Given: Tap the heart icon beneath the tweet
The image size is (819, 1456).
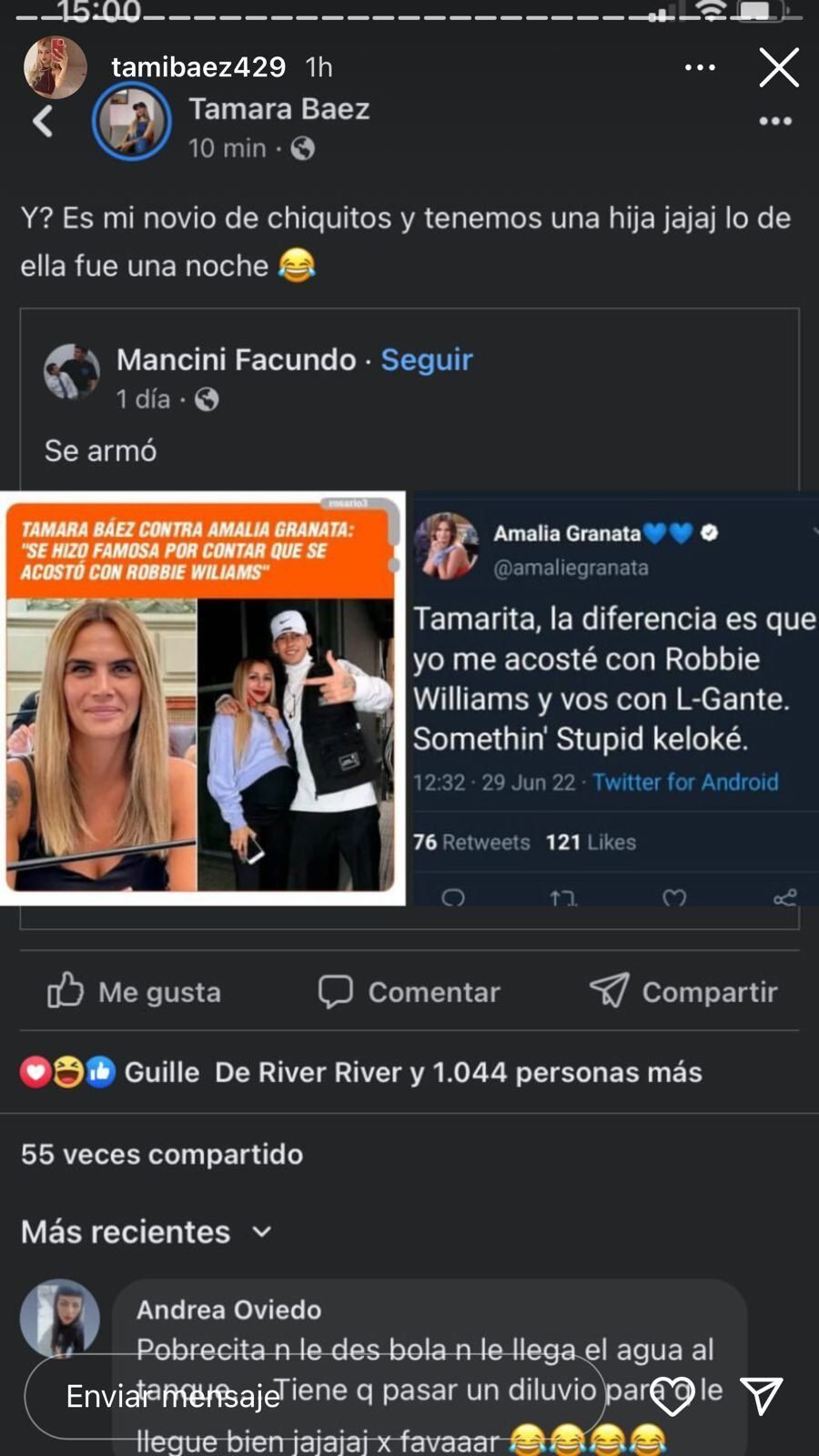Looking at the screenshot, I should (x=674, y=899).
